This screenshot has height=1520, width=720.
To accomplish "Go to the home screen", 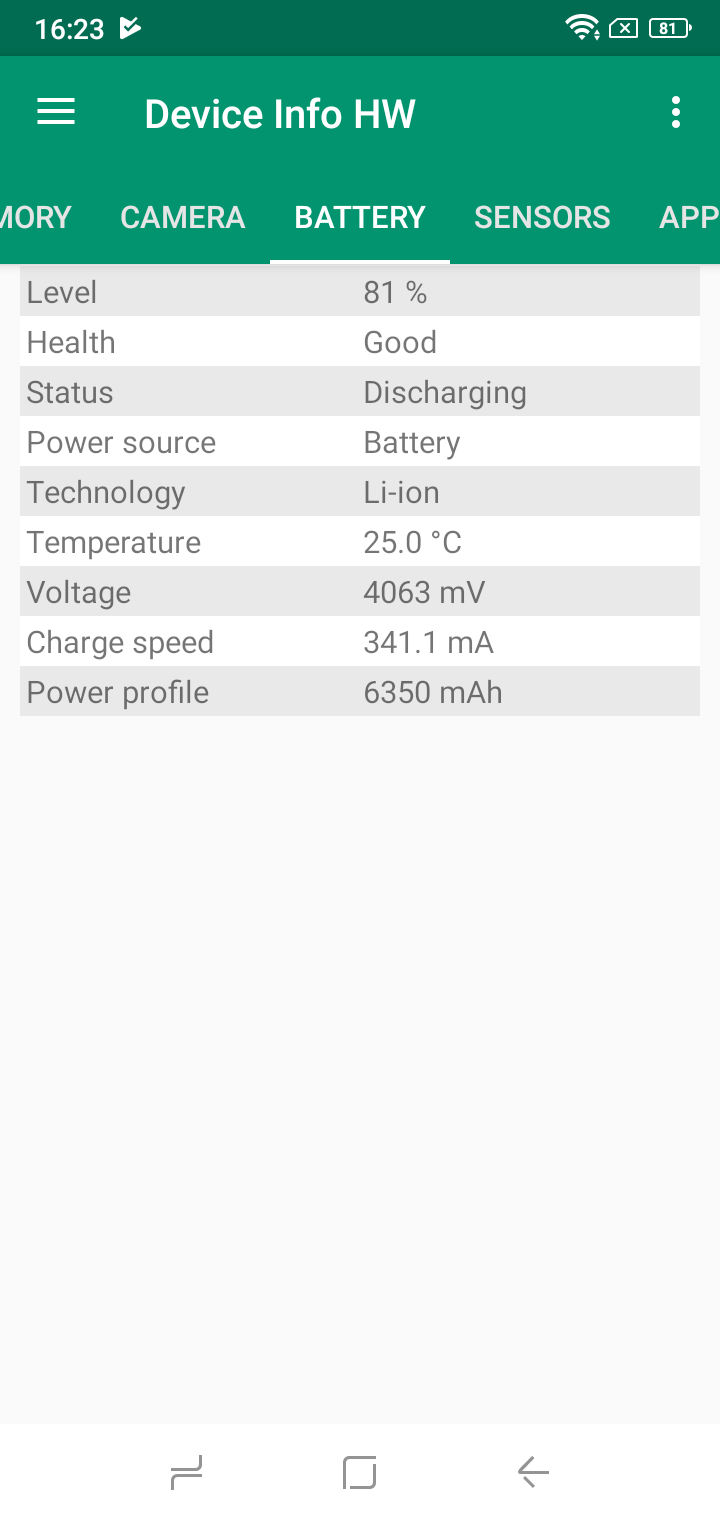I will coord(360,1472).
